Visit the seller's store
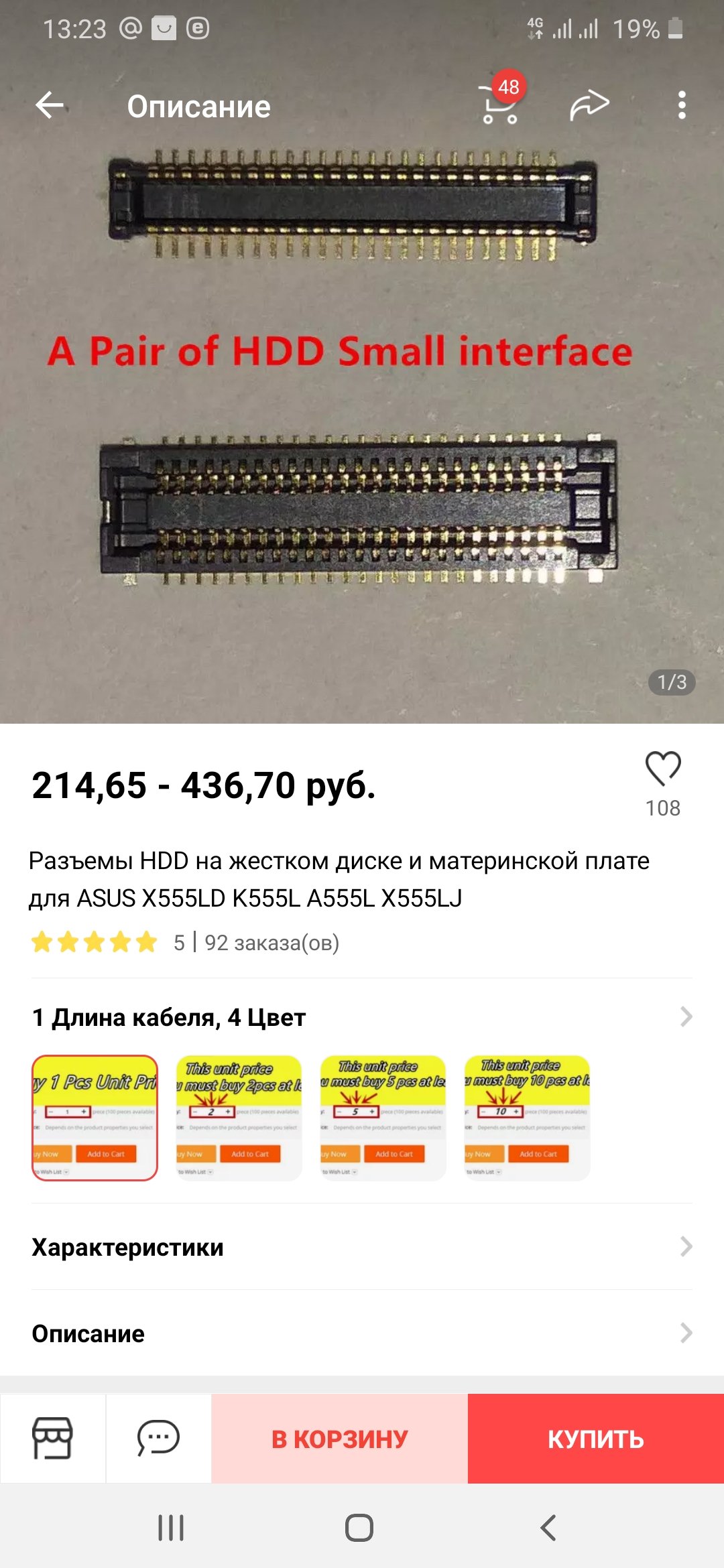 pos(52,1438)
